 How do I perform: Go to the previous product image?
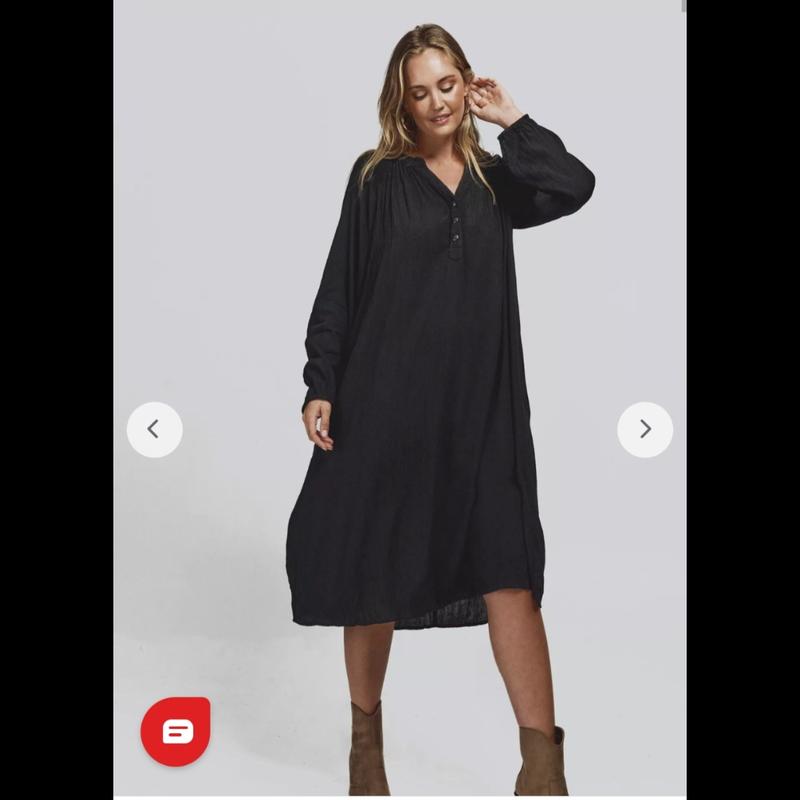tap(154, 430)
